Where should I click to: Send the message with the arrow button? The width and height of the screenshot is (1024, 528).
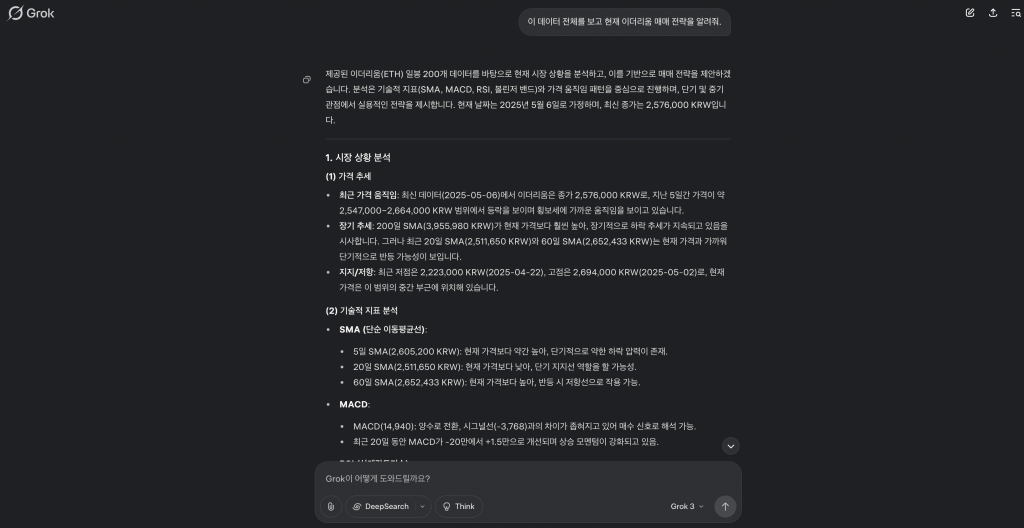(x=725, y=506)
